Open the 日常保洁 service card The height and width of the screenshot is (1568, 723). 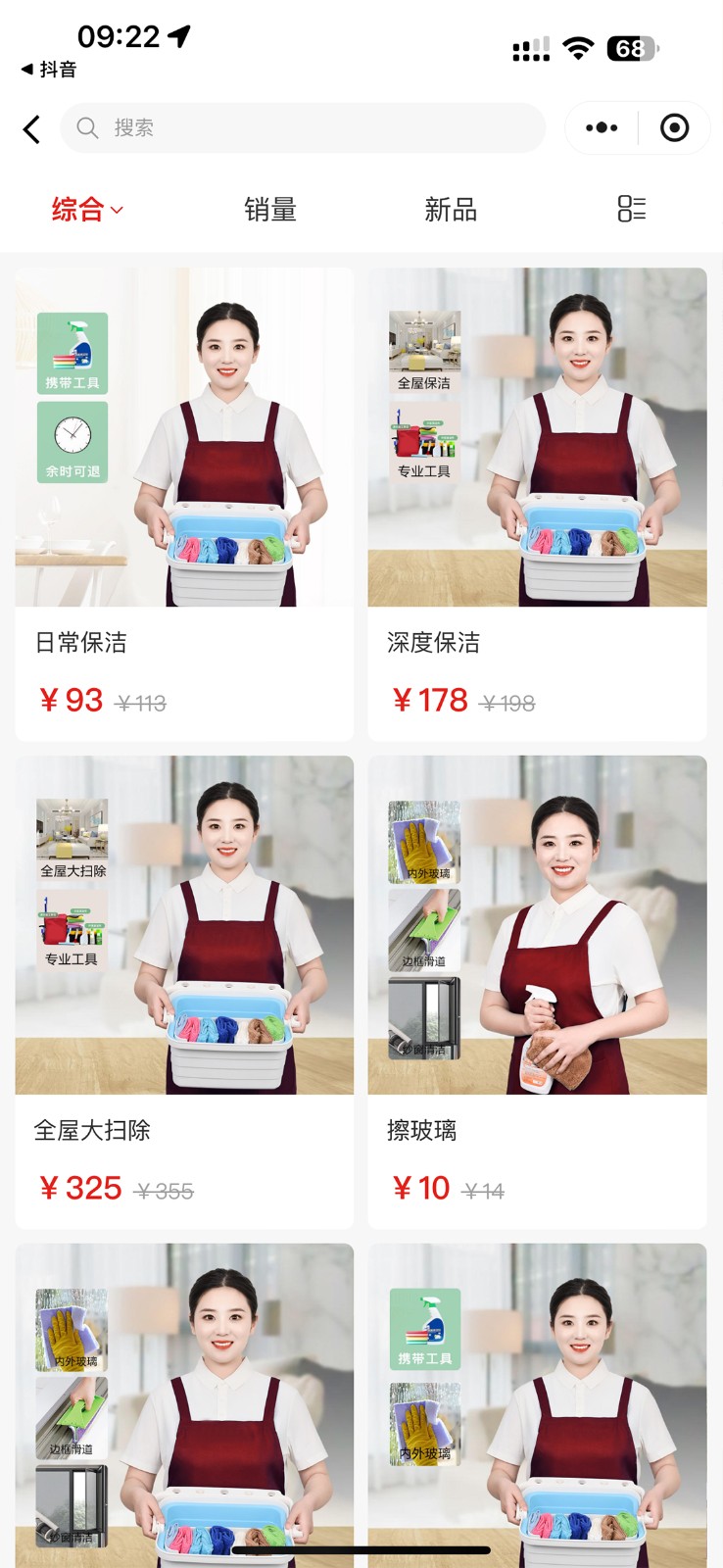(x=184, y=504)
